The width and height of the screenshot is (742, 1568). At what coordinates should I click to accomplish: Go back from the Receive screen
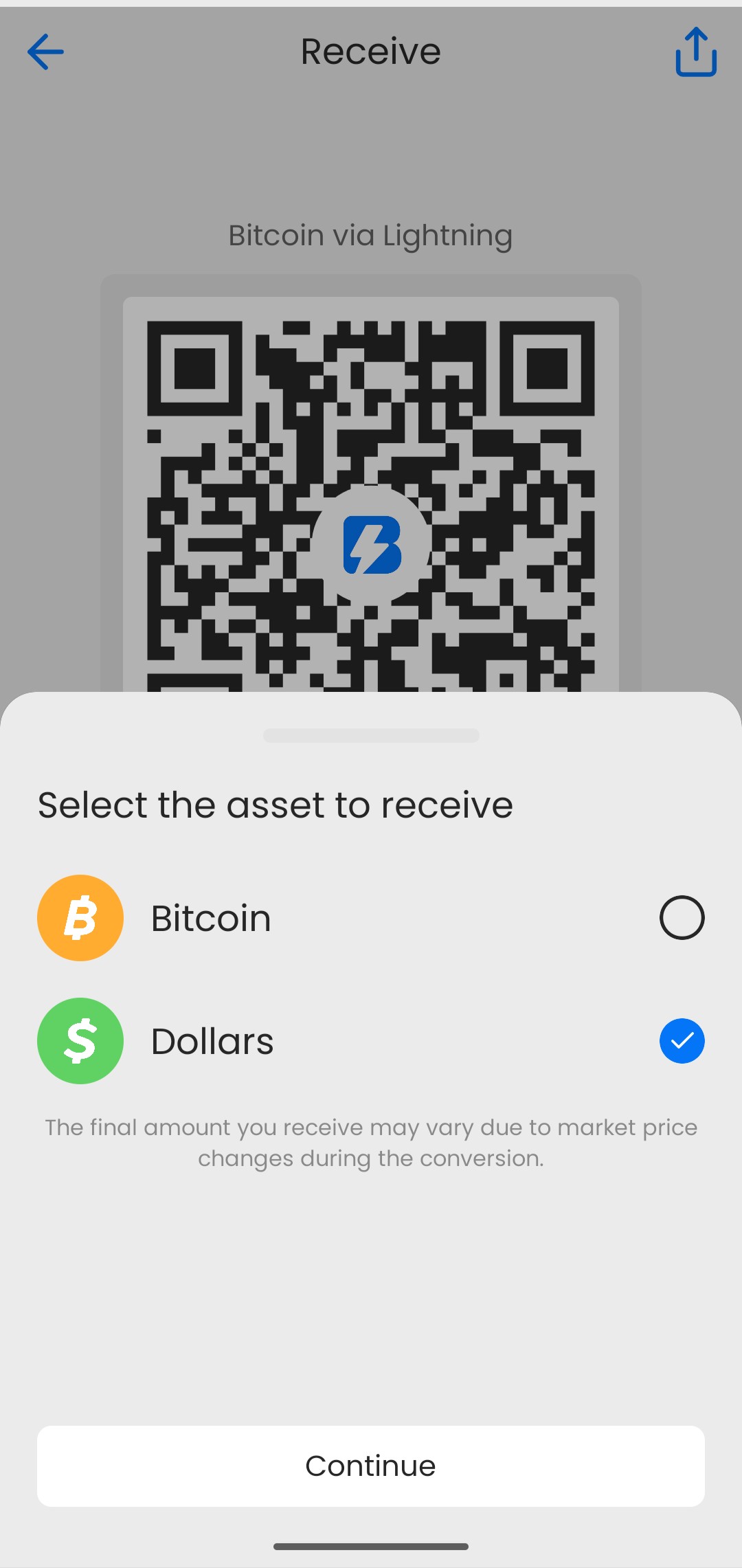[x=45, y=52]
